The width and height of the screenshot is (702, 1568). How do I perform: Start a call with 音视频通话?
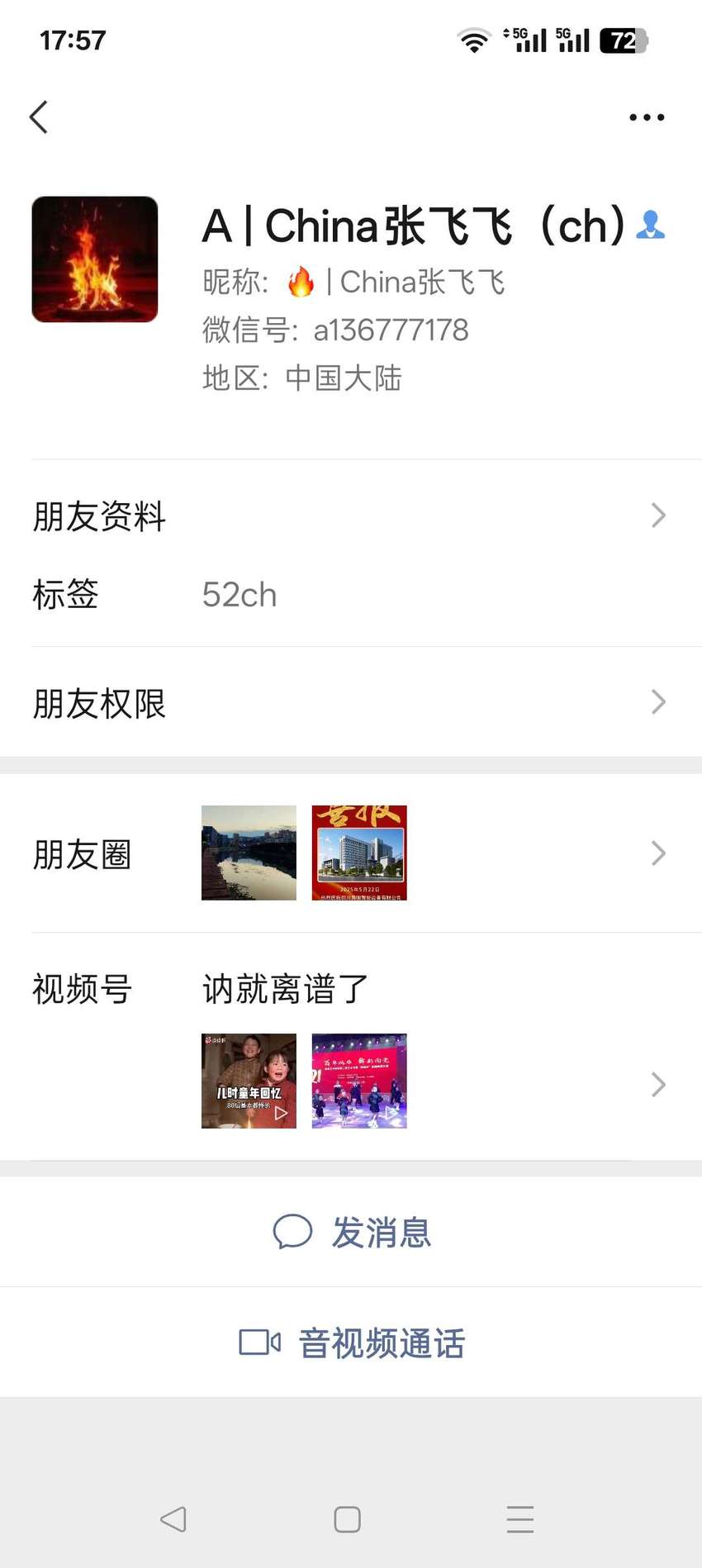(x=351, y=1342)
